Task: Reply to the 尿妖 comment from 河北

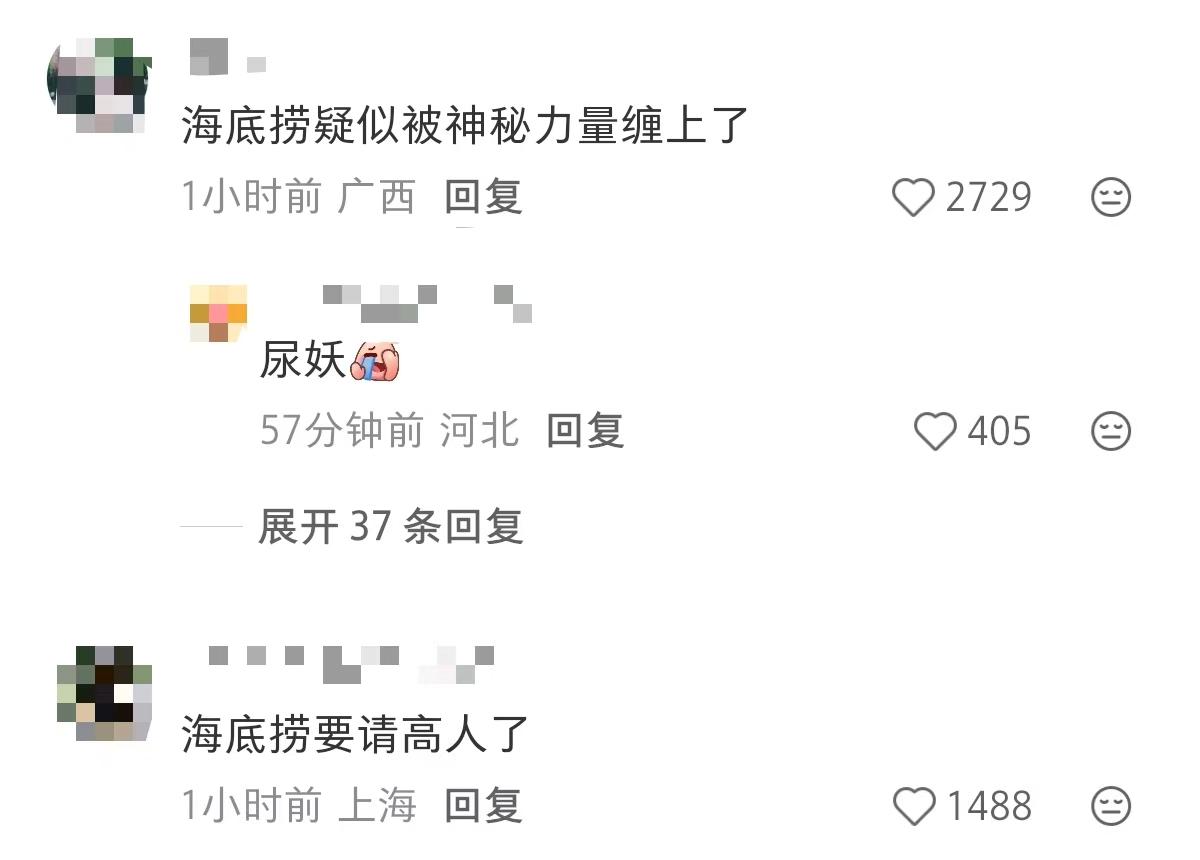Action: 585,431
